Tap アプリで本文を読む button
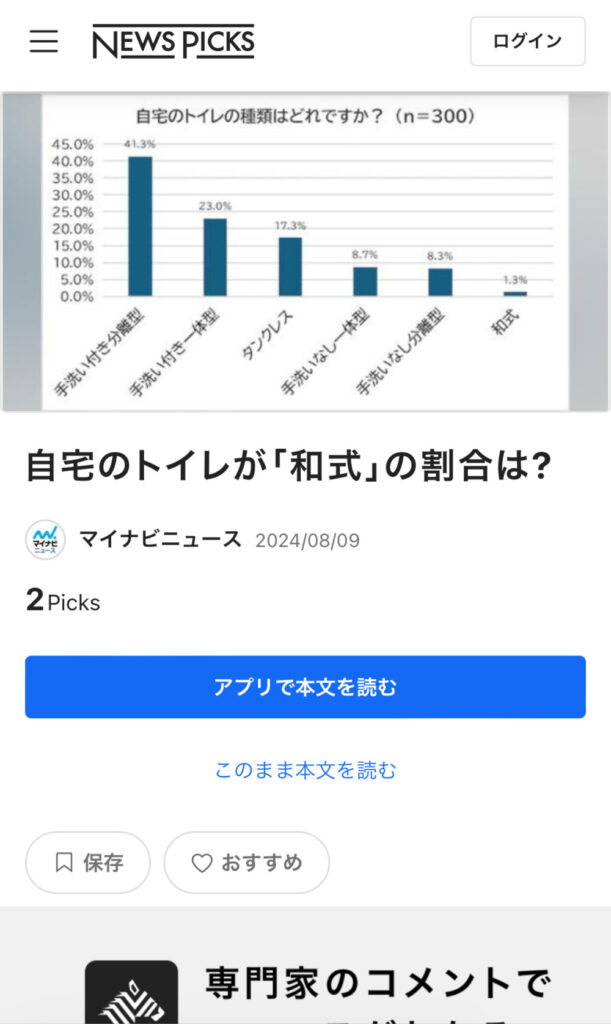 pos(305,687)
